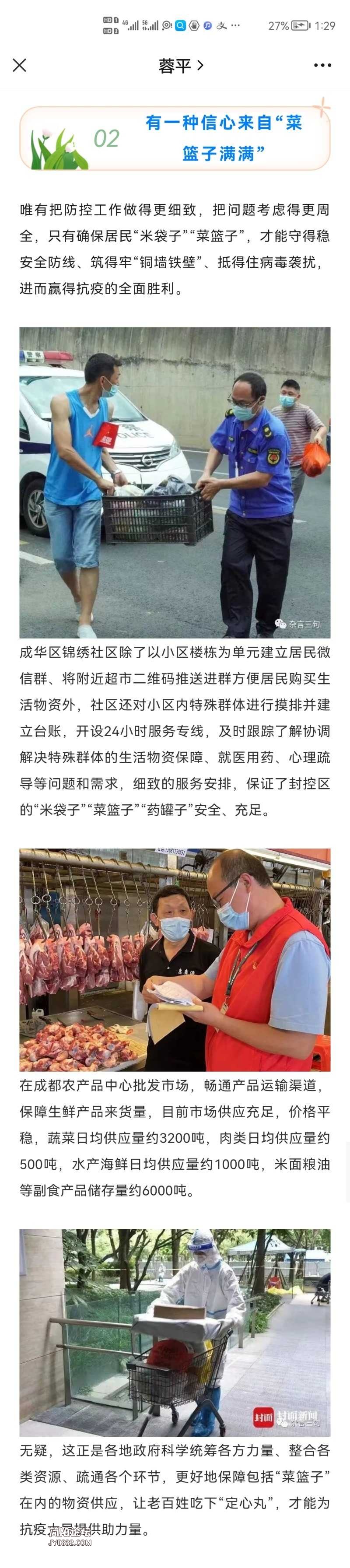Image resolution: width=350 pixels, height=1568 pixels.
Task: View the meat market photo
Action: pyautogui.click(x=175, y=960)
